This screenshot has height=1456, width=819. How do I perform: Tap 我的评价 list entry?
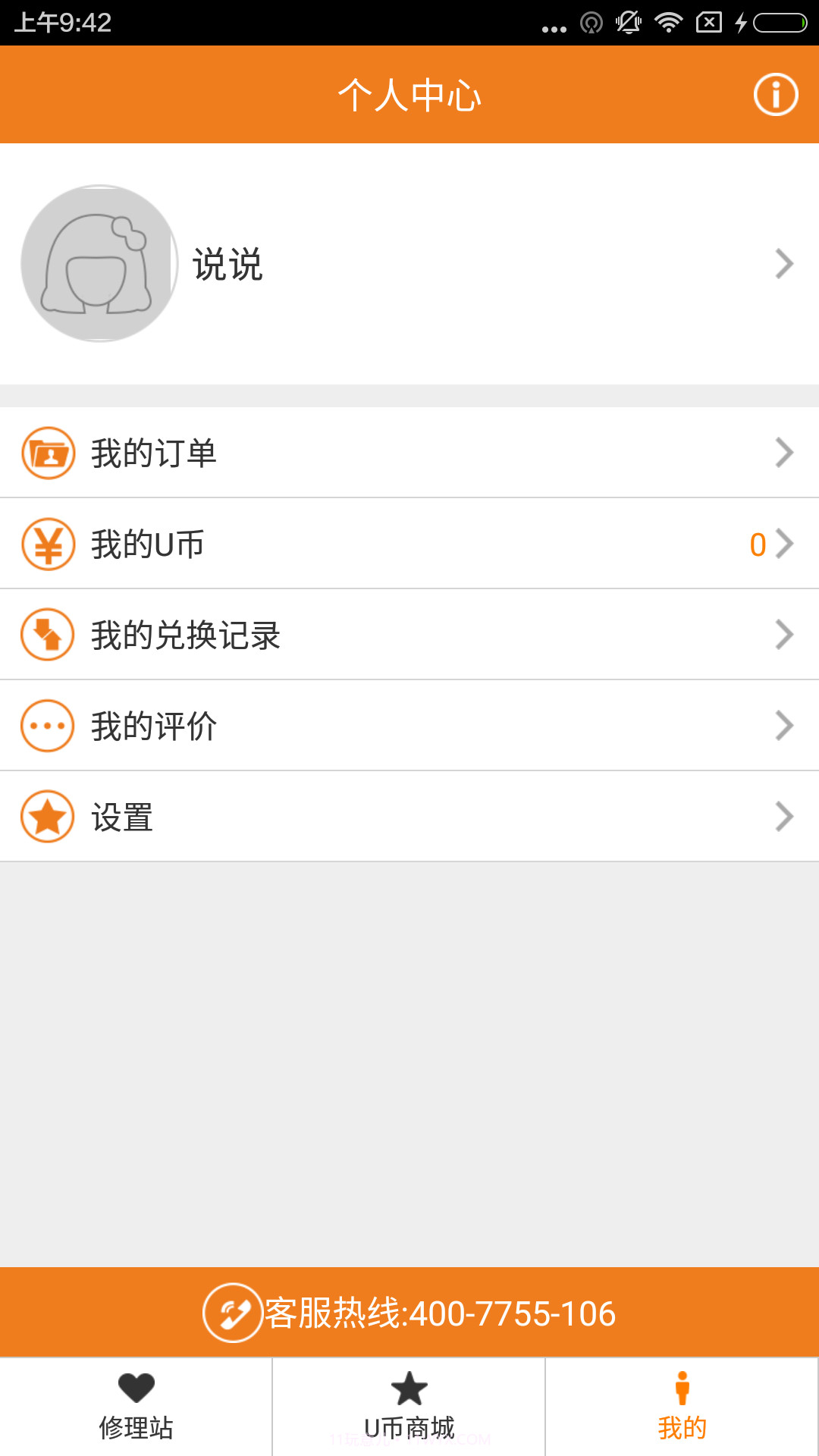(153, 726)
